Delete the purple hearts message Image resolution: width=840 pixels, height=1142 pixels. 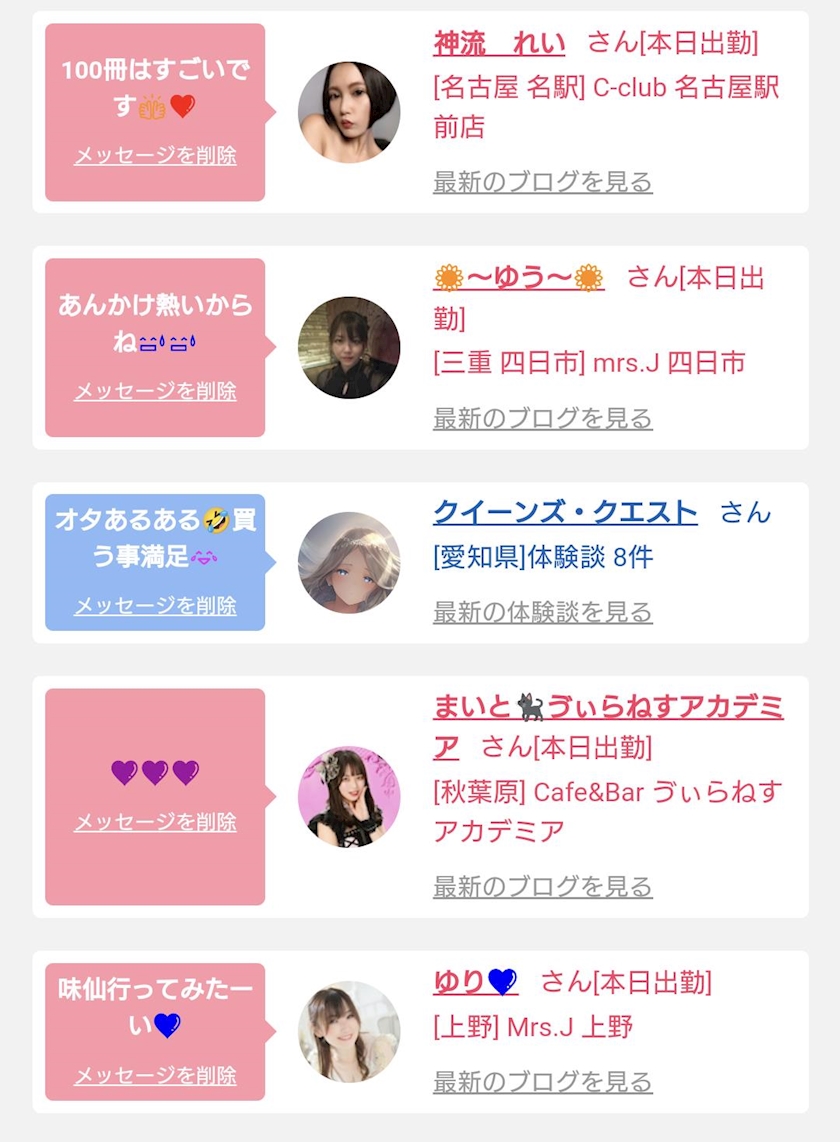click(155, 822)
